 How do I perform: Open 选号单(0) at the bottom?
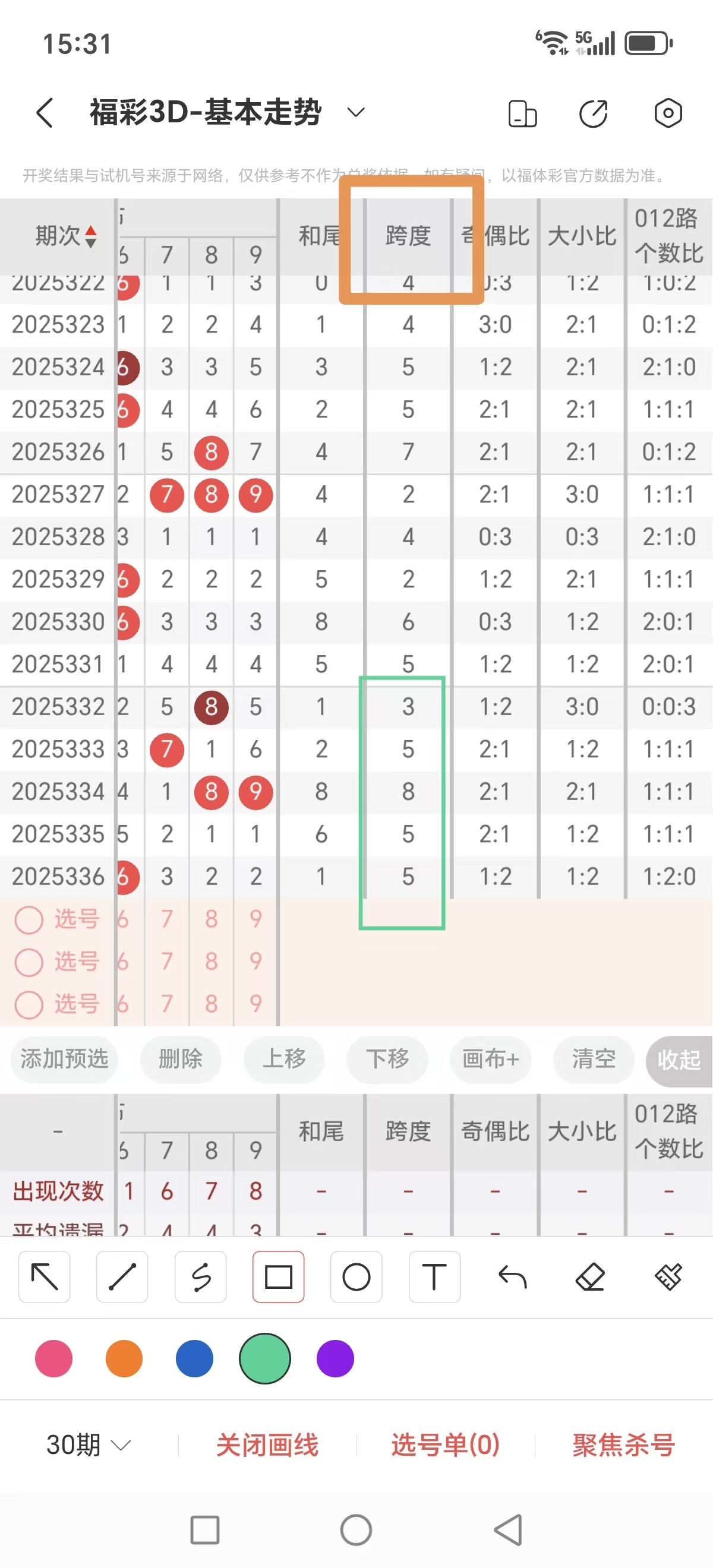(x=444, y=1444)
